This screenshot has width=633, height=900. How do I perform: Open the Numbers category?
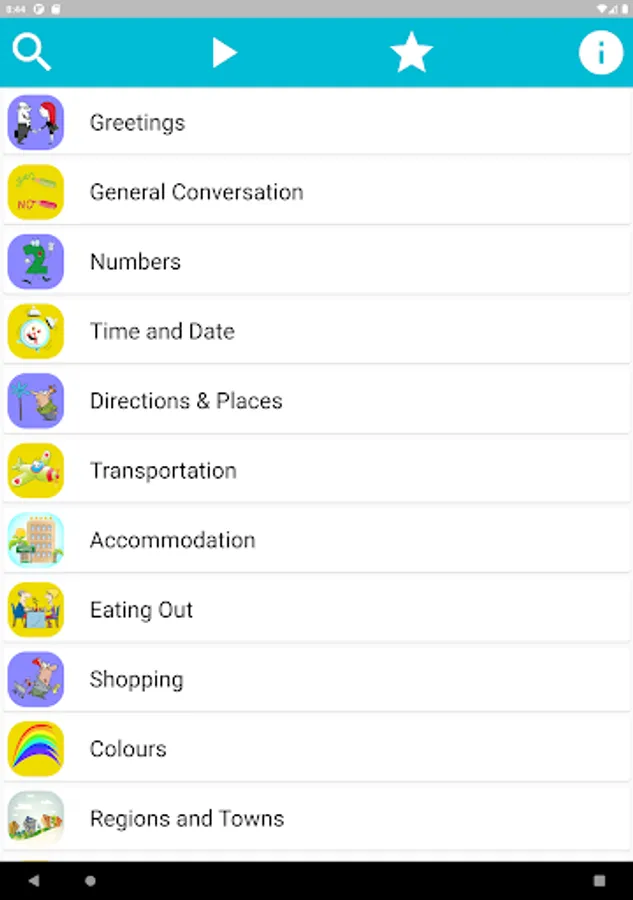(316, 262)
